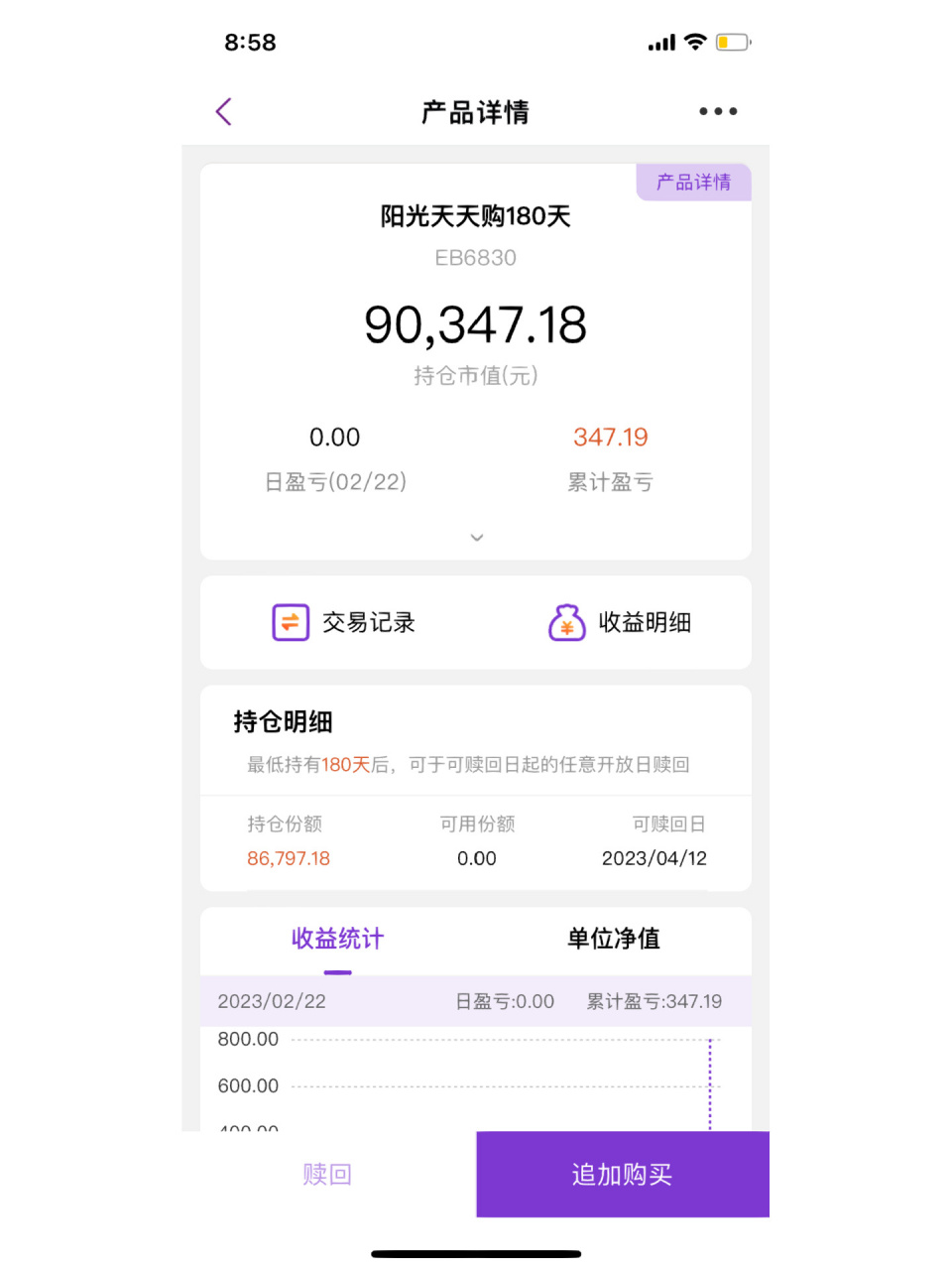Open the earnings detail (收益明细) money bag icon
Screen dimensions: 952x1270
pyautogui.click(x=566, y=622)
